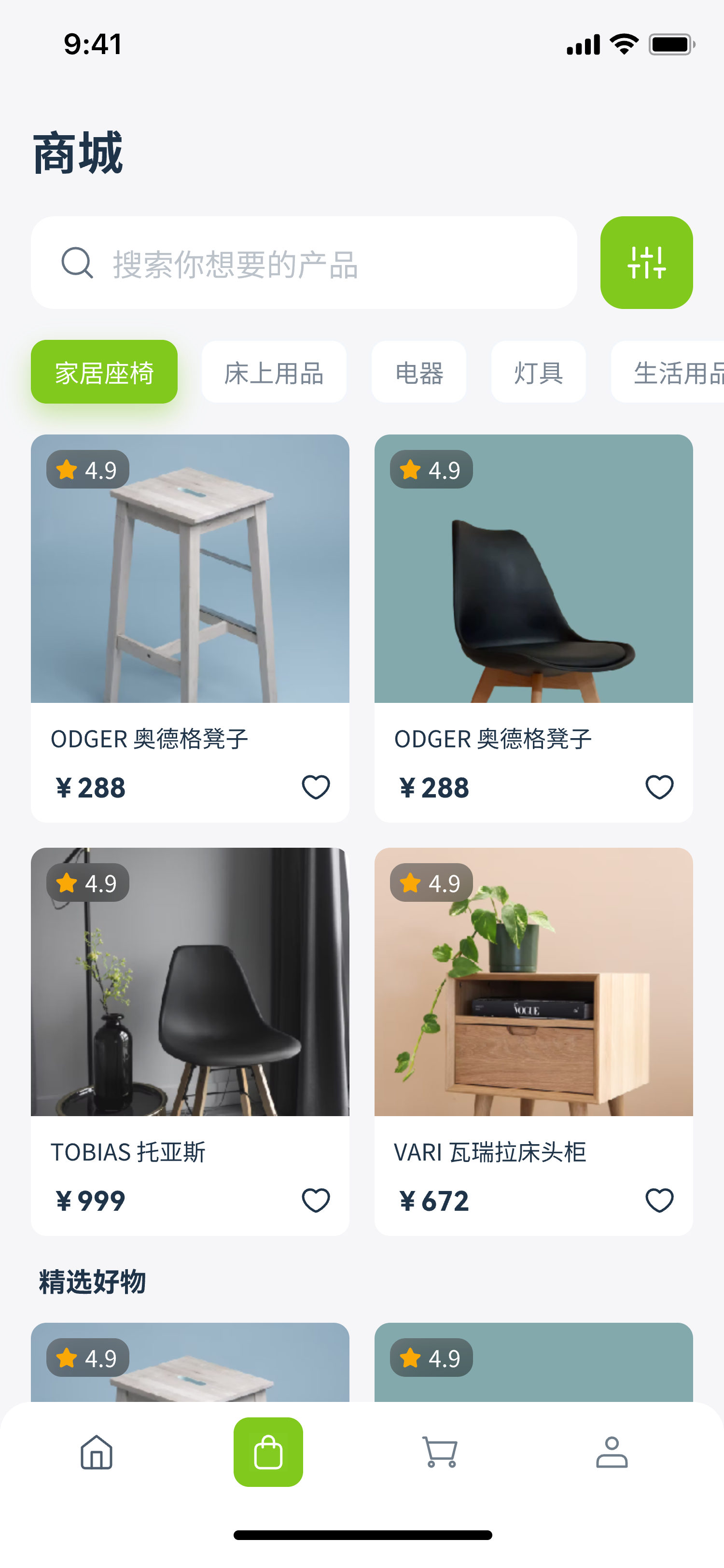
Task: Tap the search box 搜索你想要的产品
Action: [304, 263]
